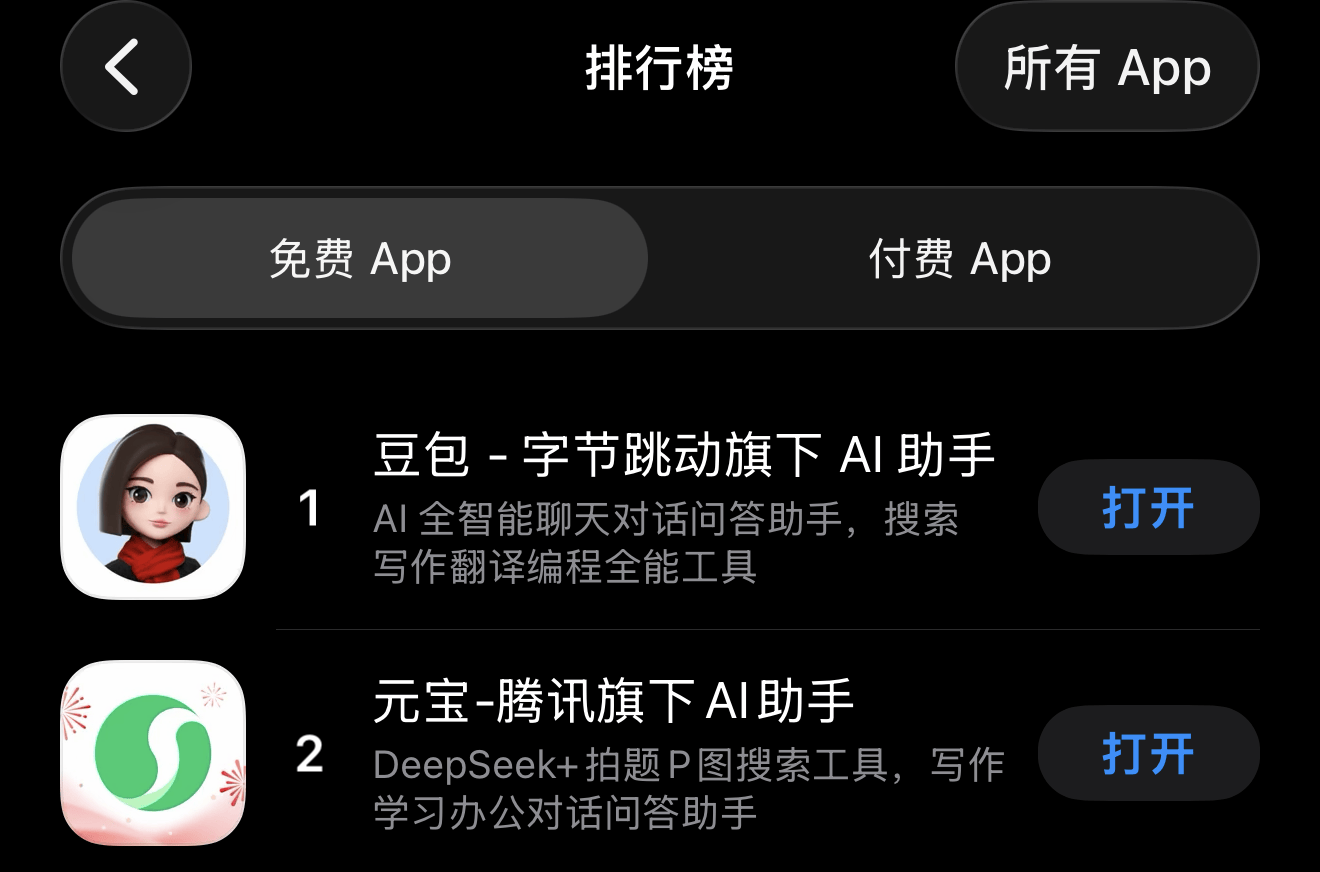Viewport: 1320px width, 872px height.
Task: Tap 打开 next to 豆包
Action: 1148,508
